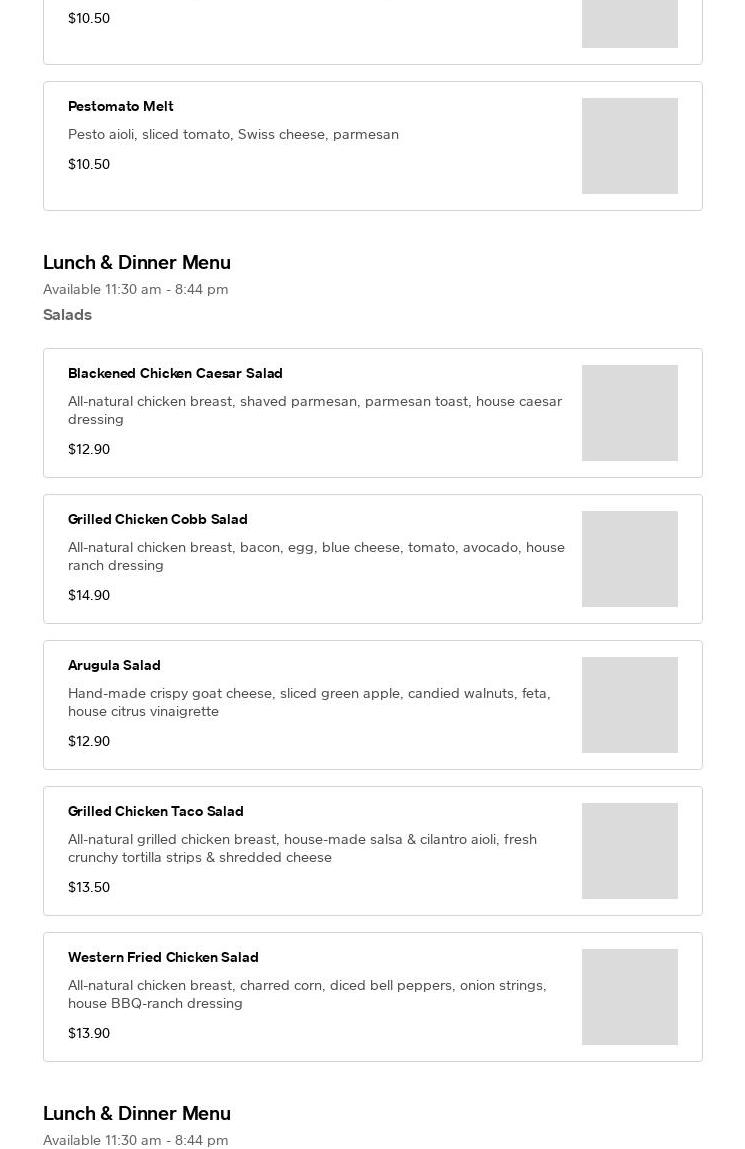Select Blackened Chicken Caesar Salad

[x=372, y=413]
